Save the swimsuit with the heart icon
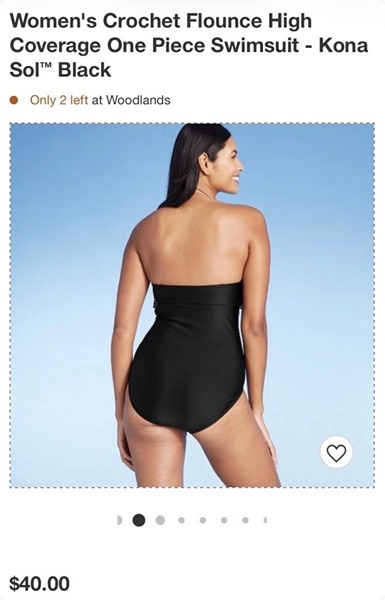The height and width of the screenshot is (600, 385). (x=336, y=452)
